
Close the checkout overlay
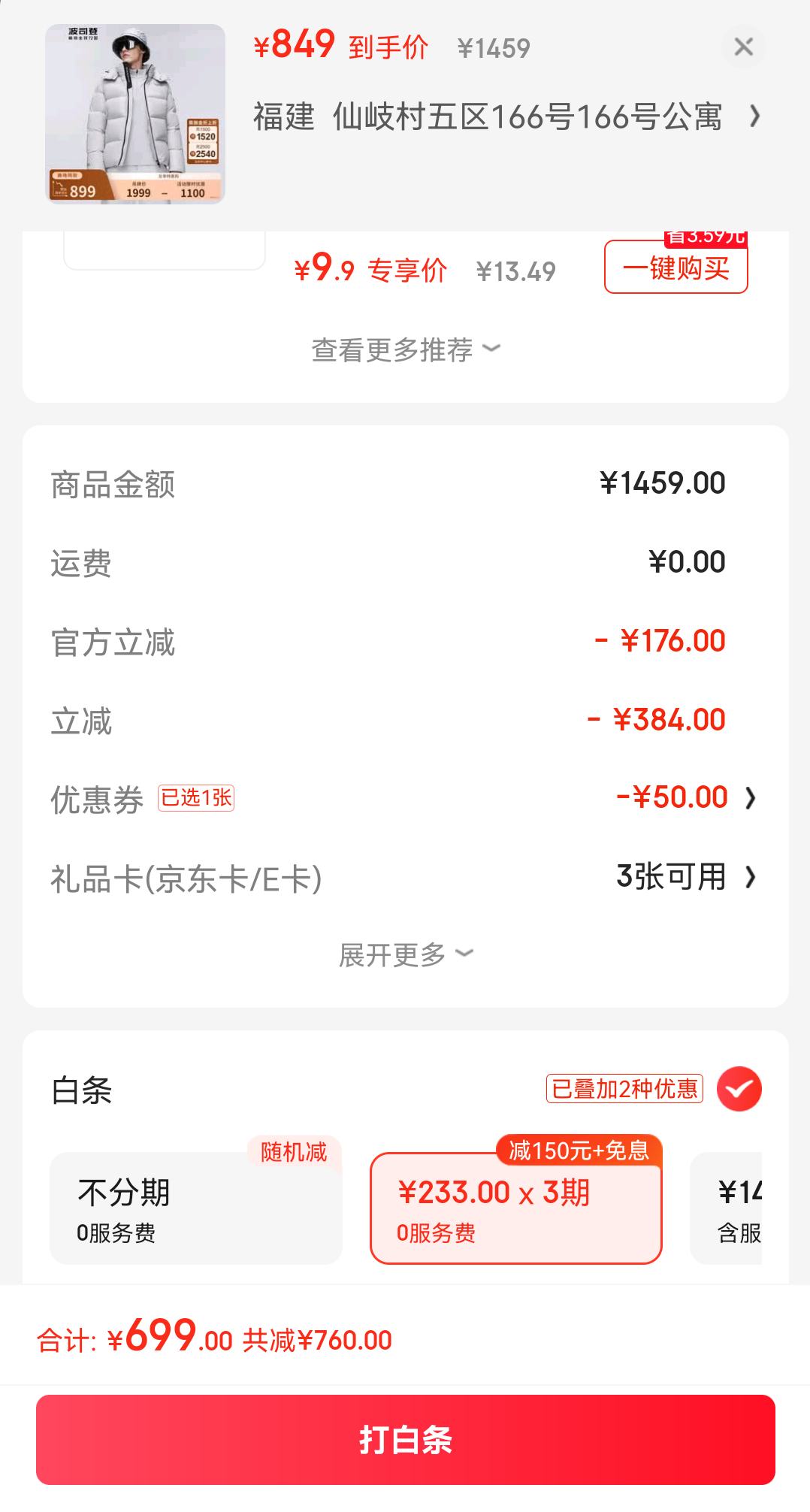click(x=744, y=47)
